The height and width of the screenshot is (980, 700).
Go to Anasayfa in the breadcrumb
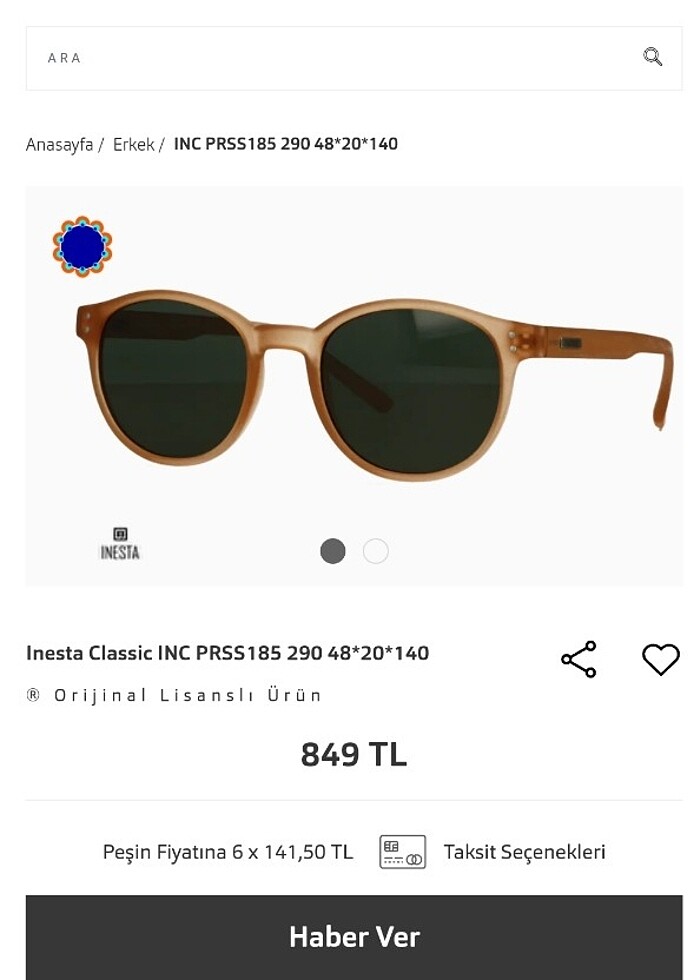59,144
